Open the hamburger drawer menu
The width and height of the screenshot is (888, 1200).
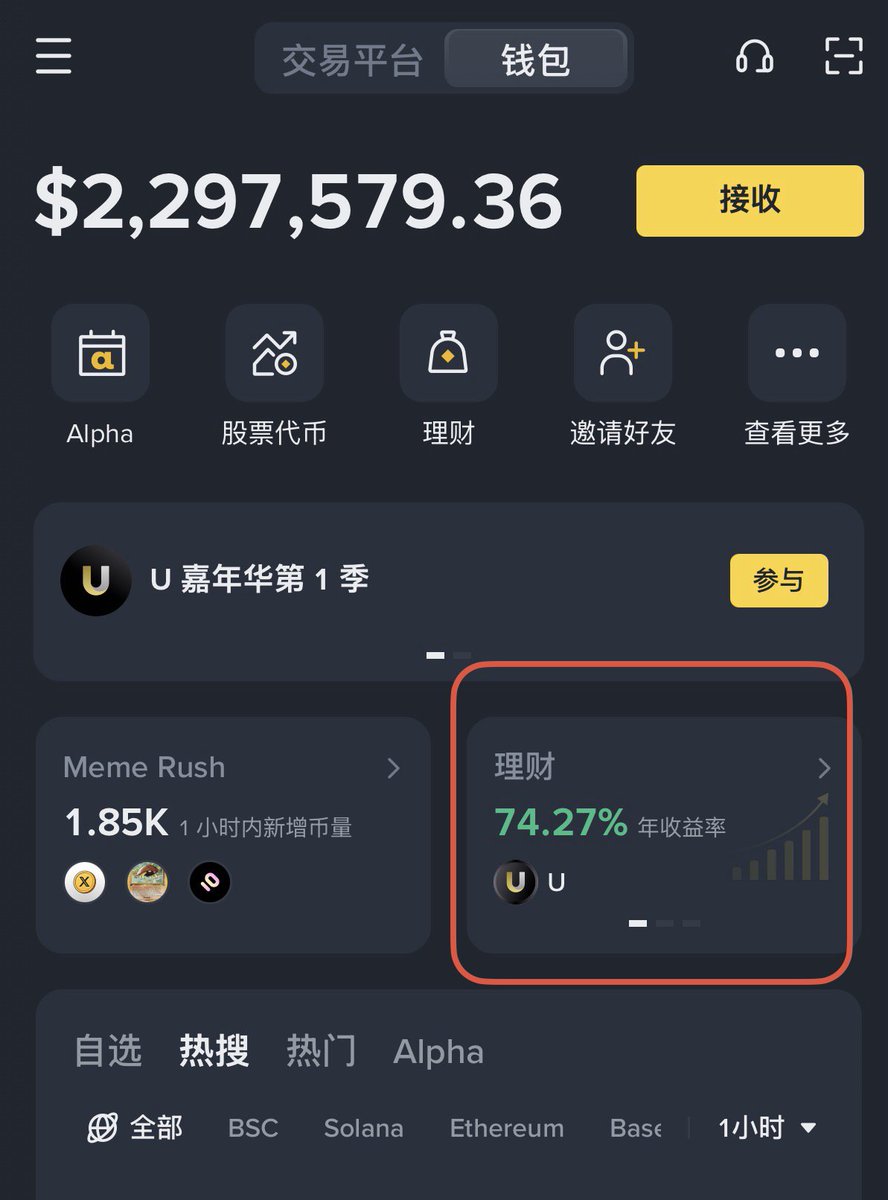click(54, 56)
